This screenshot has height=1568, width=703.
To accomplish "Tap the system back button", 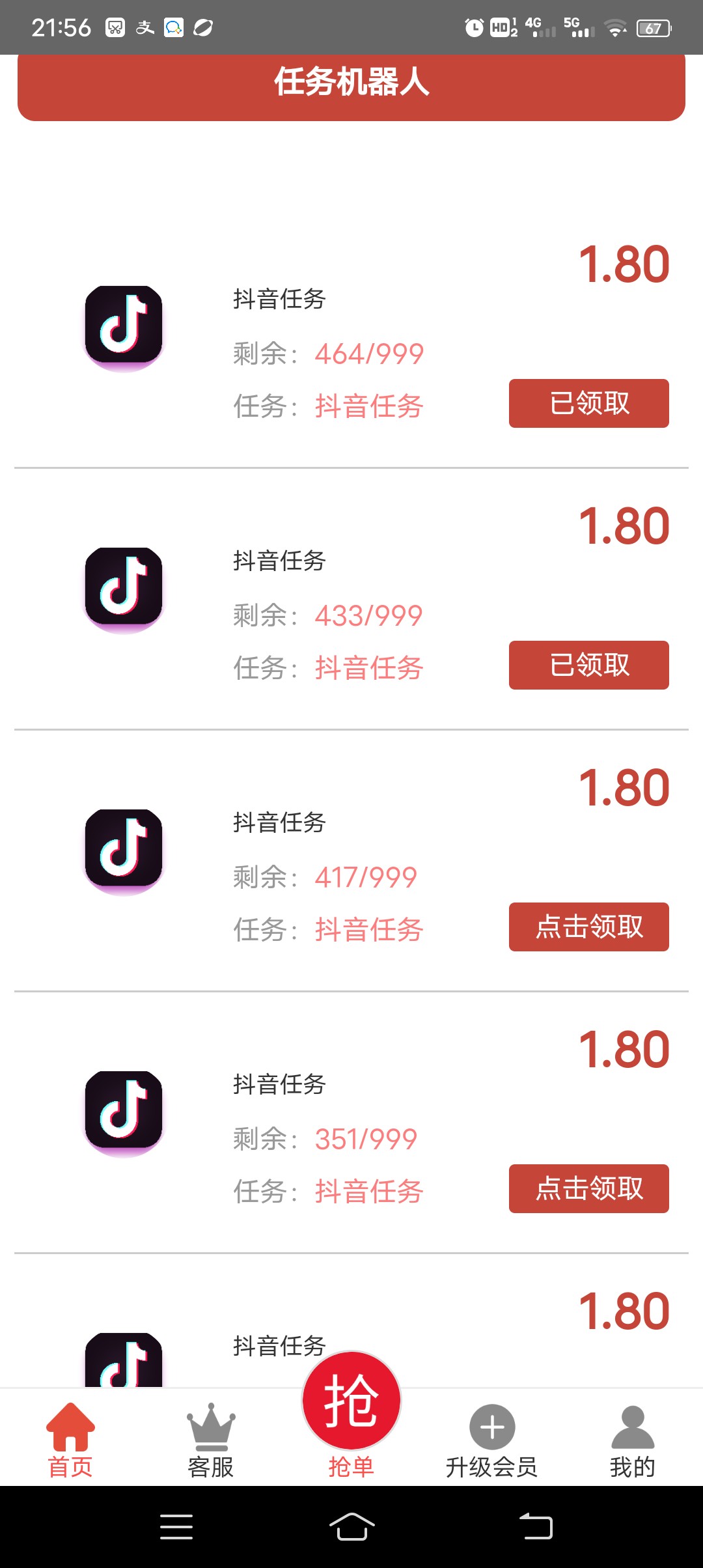I will pyautogui.click(x=536, y=1526).
